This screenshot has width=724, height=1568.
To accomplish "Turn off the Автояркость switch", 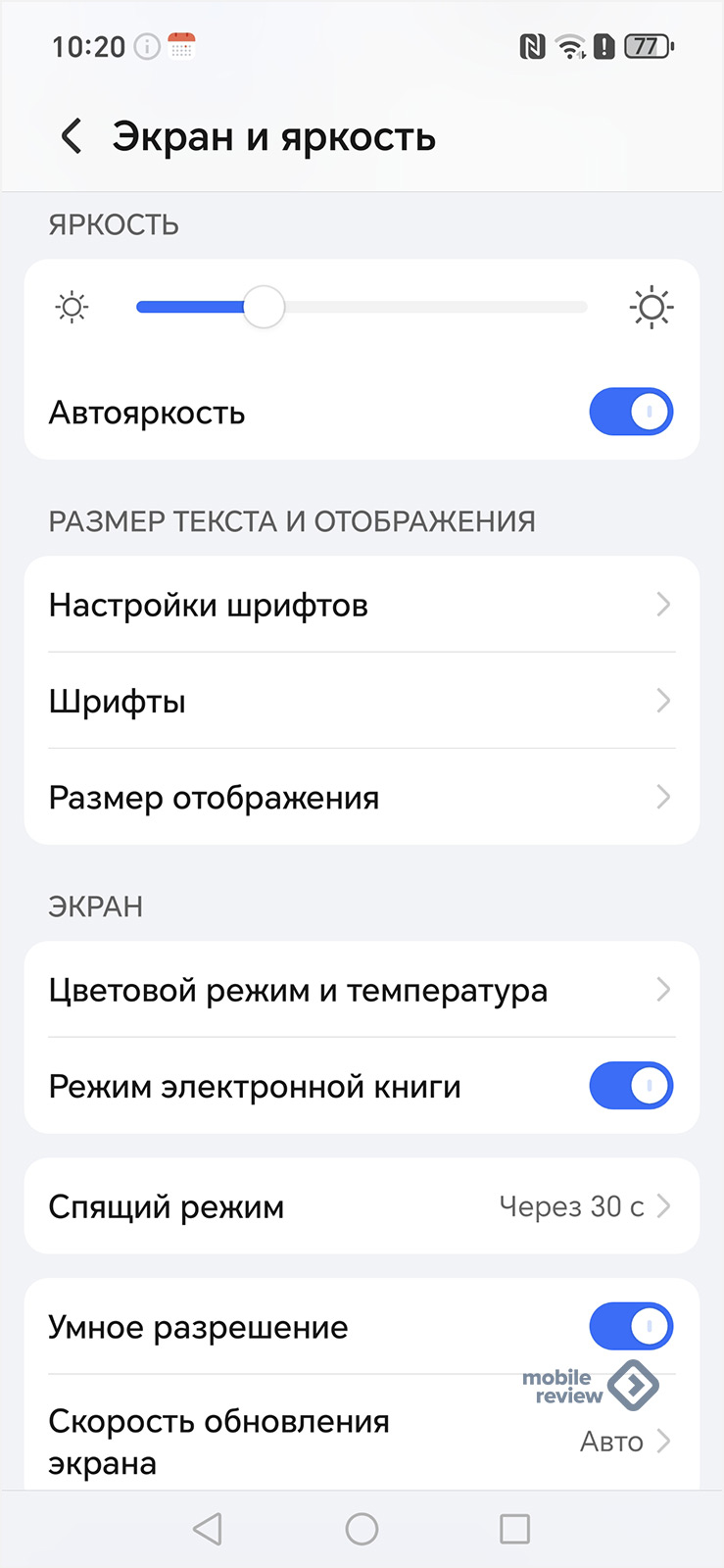I will (631, 412).
